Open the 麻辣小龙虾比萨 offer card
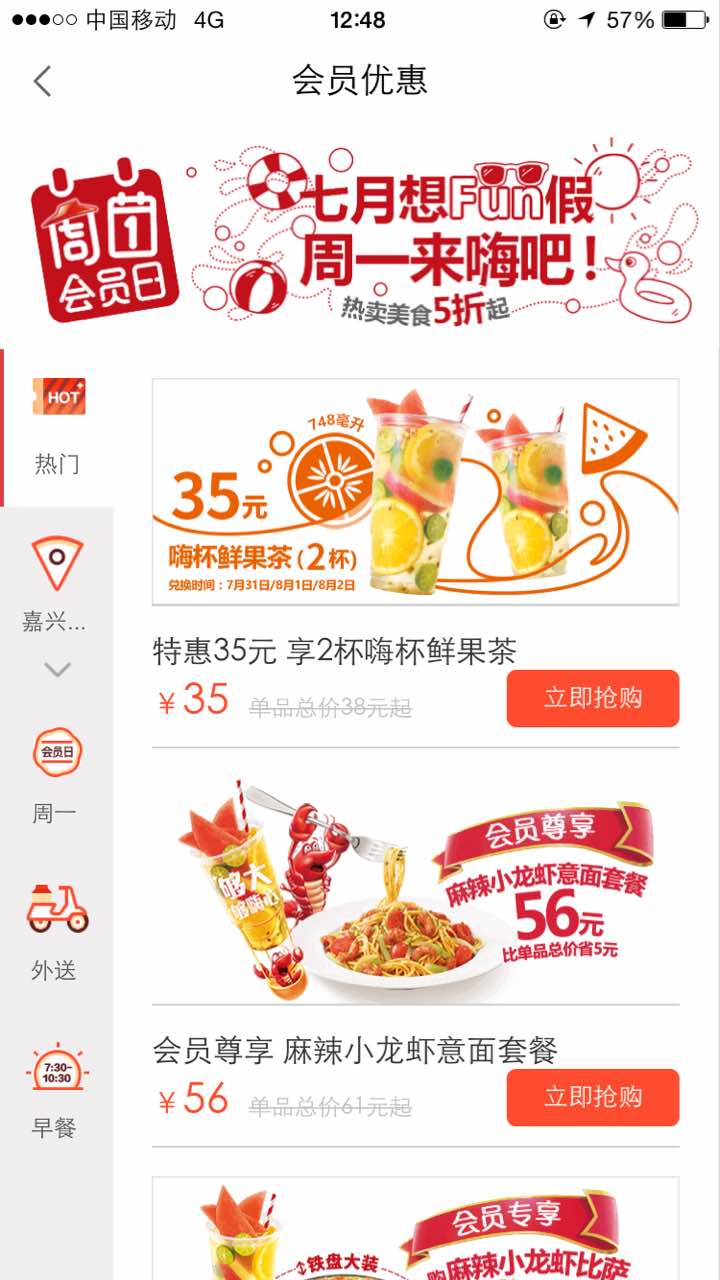 [415, 1230]
